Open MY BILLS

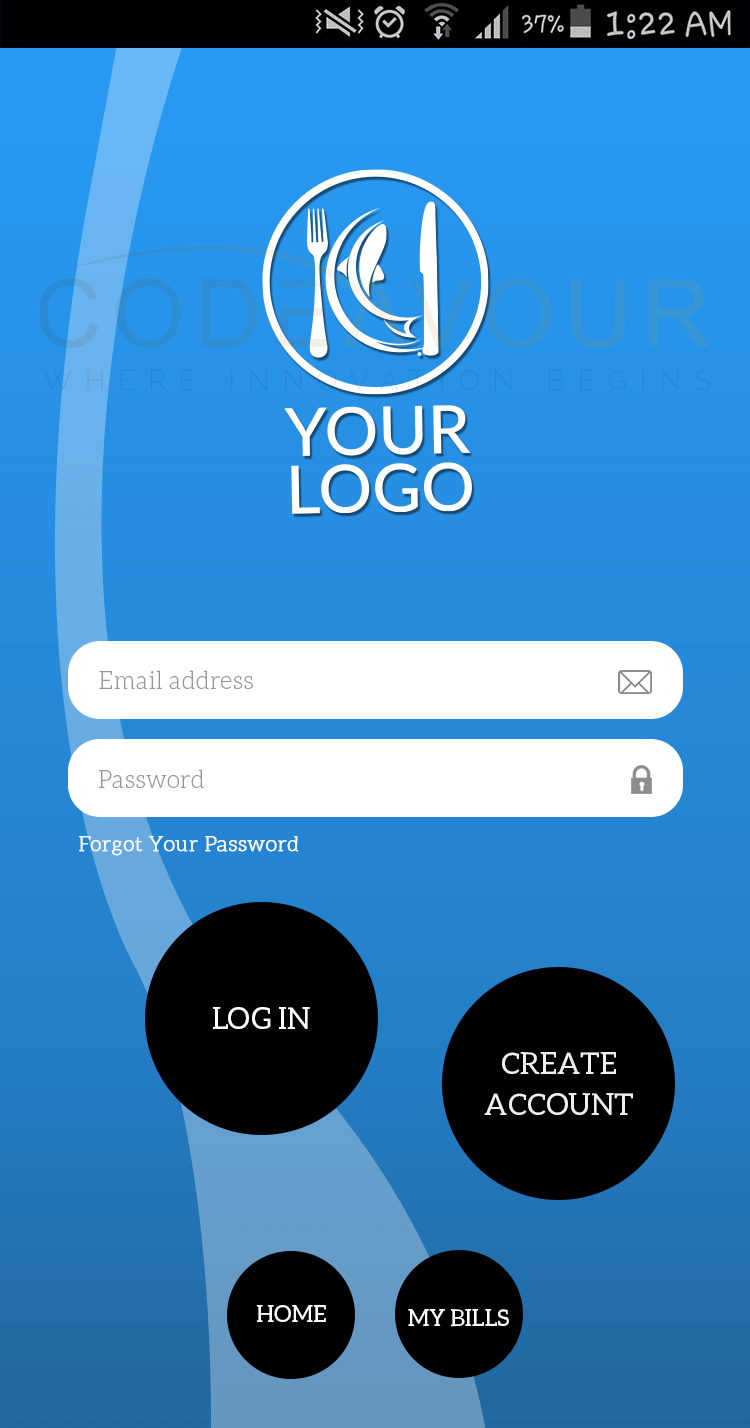459,1315
